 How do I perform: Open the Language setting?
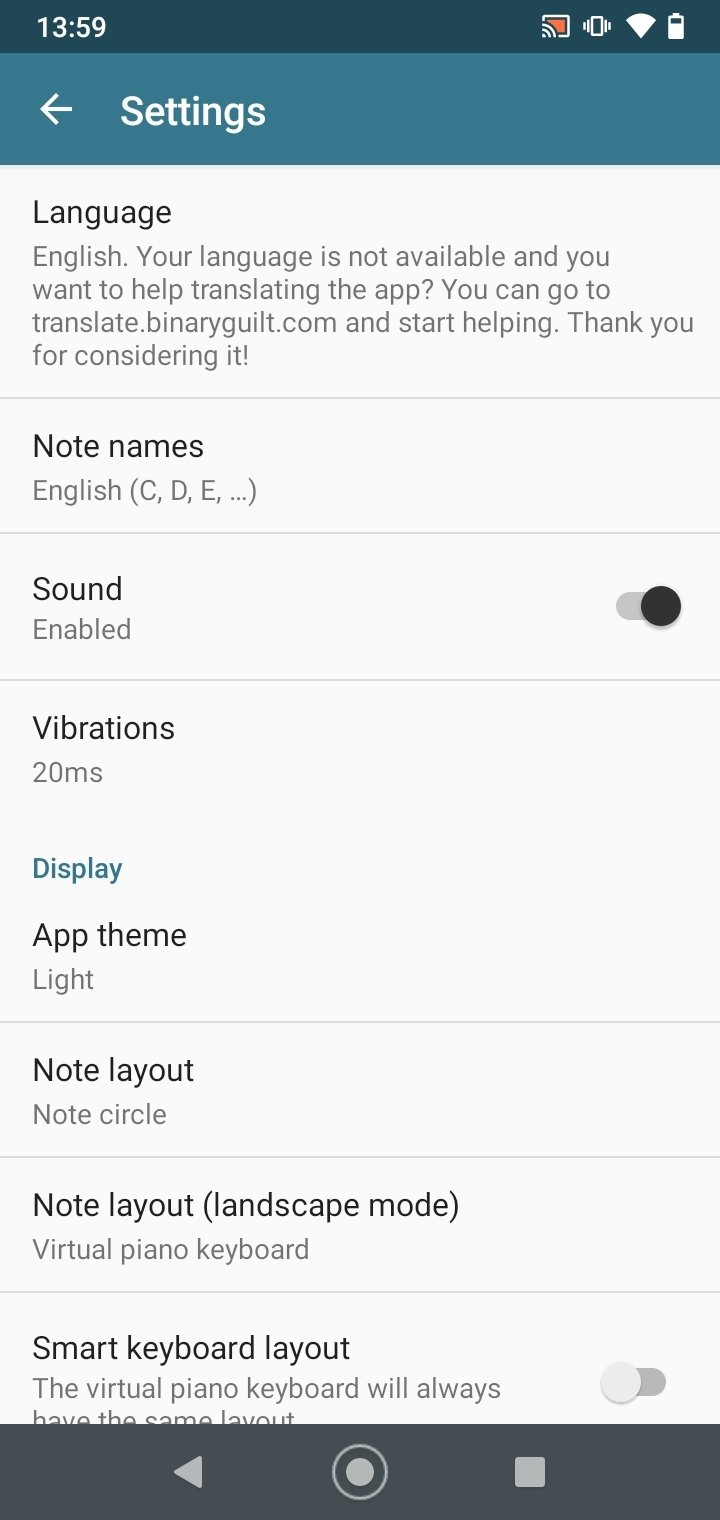pyautogui.click(x=360, y=282)
